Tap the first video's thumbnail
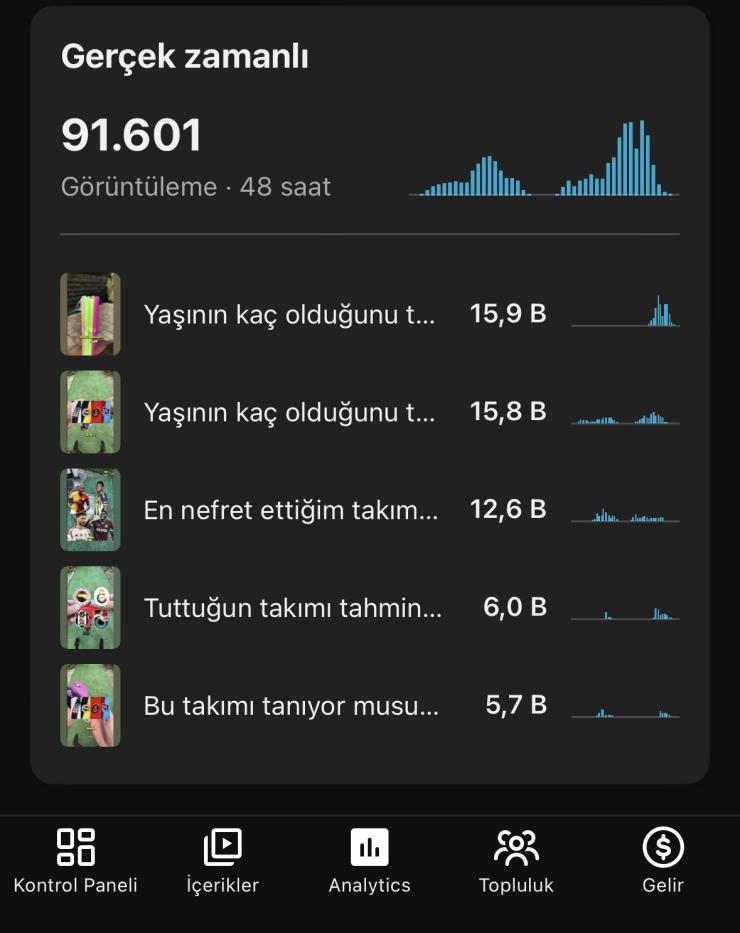The height and width of the screenshot is (933, 740). [x=90, y=314]
